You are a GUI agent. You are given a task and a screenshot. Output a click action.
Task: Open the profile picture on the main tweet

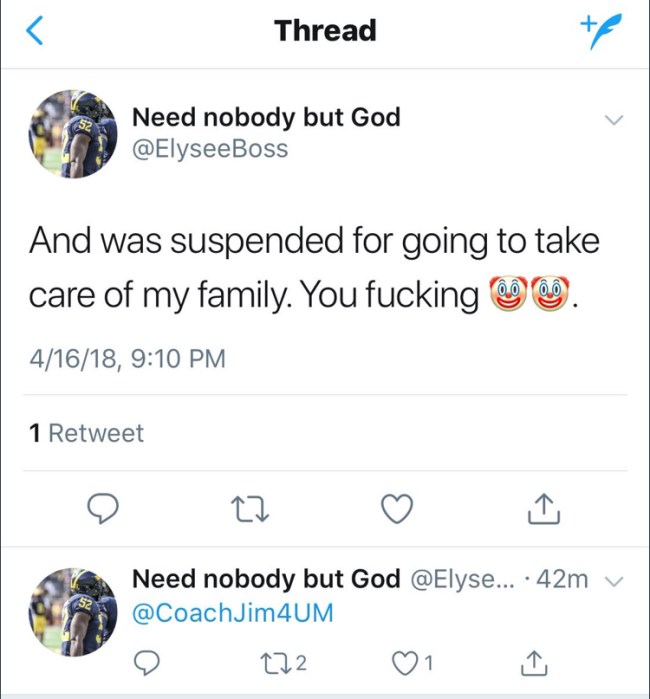pyautogui.click(x=74, y=133)
